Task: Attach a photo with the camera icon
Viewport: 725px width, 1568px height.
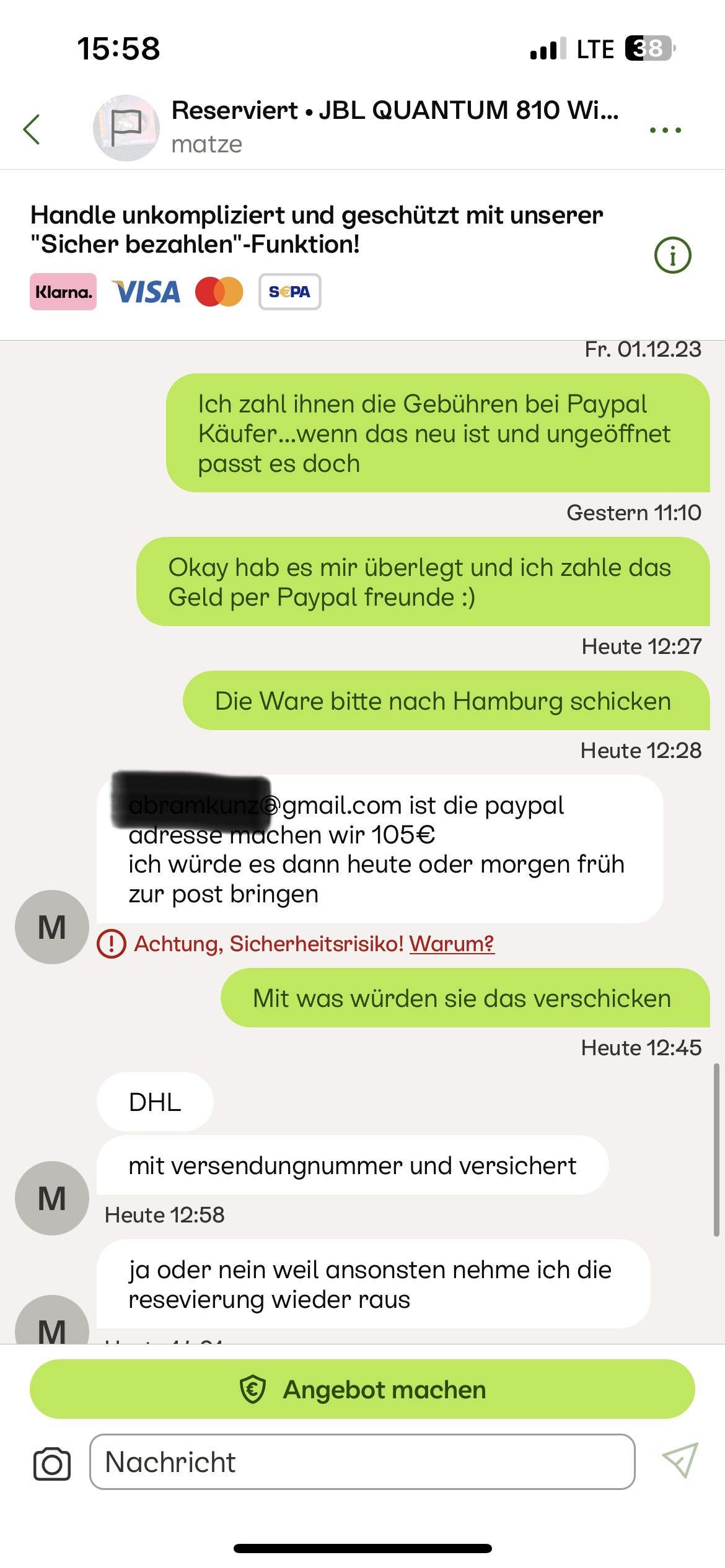Action: coord(52,1464)
